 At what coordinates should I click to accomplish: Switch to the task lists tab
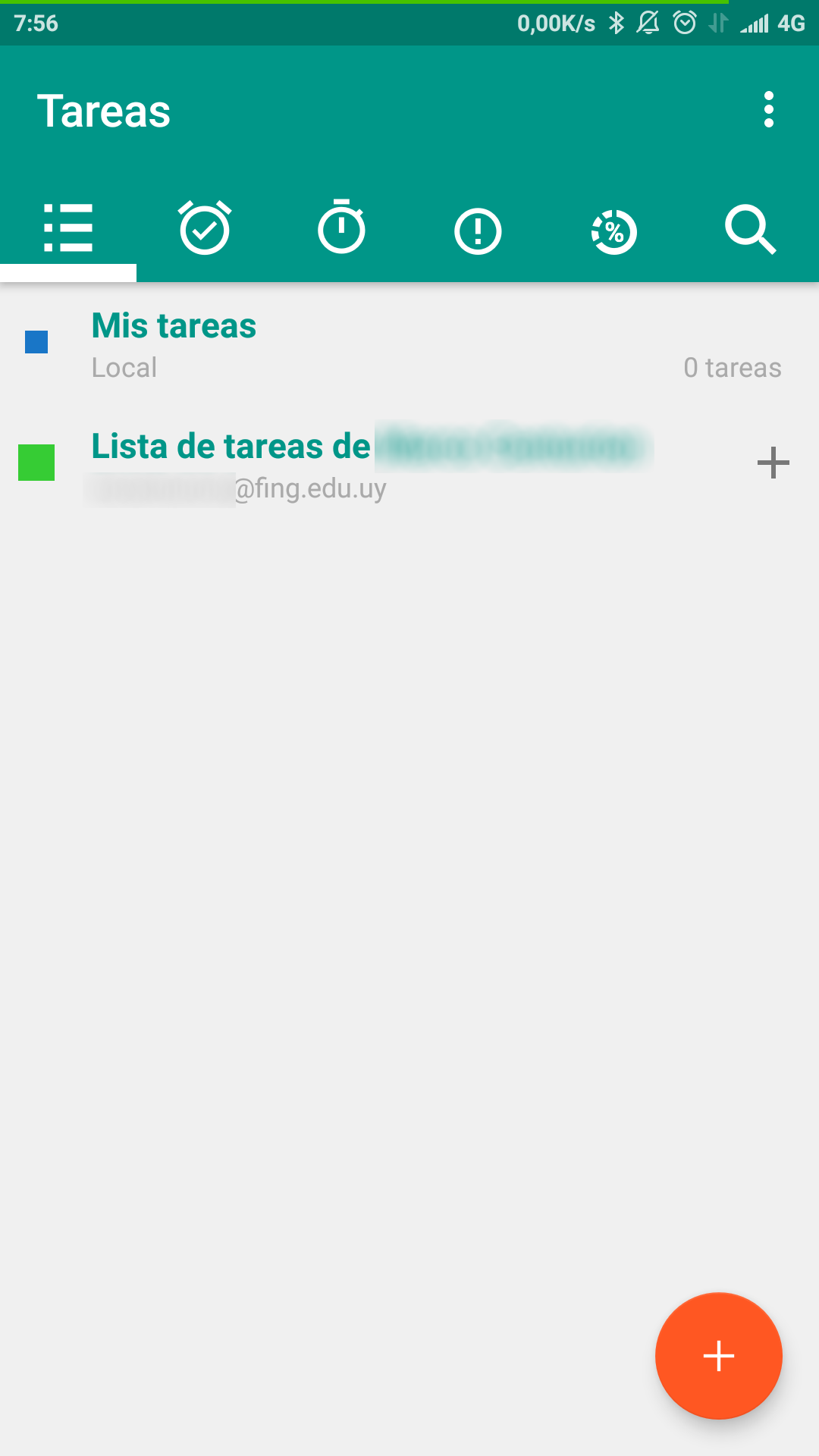[68, 227]
